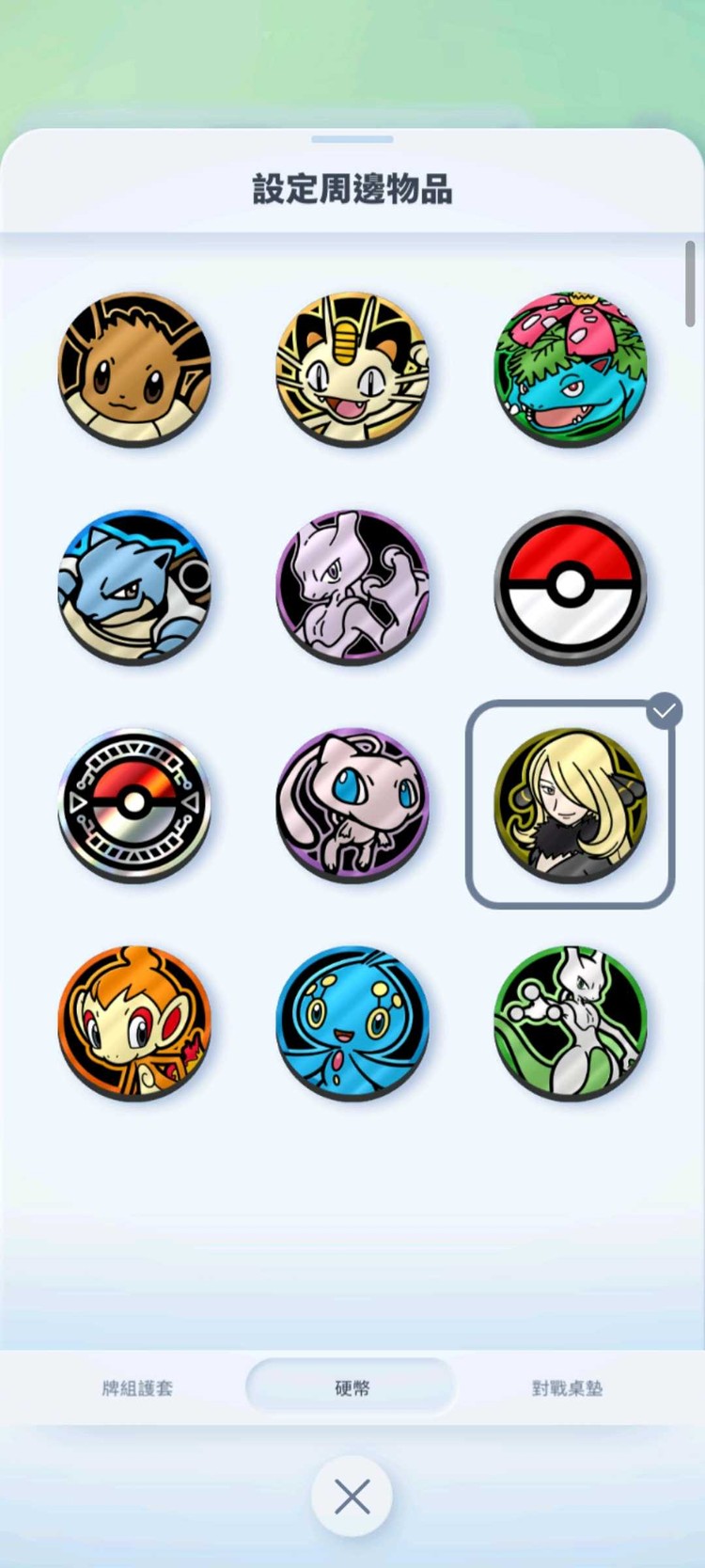Pick the Venusaur coin

click(x=571, y=369)
